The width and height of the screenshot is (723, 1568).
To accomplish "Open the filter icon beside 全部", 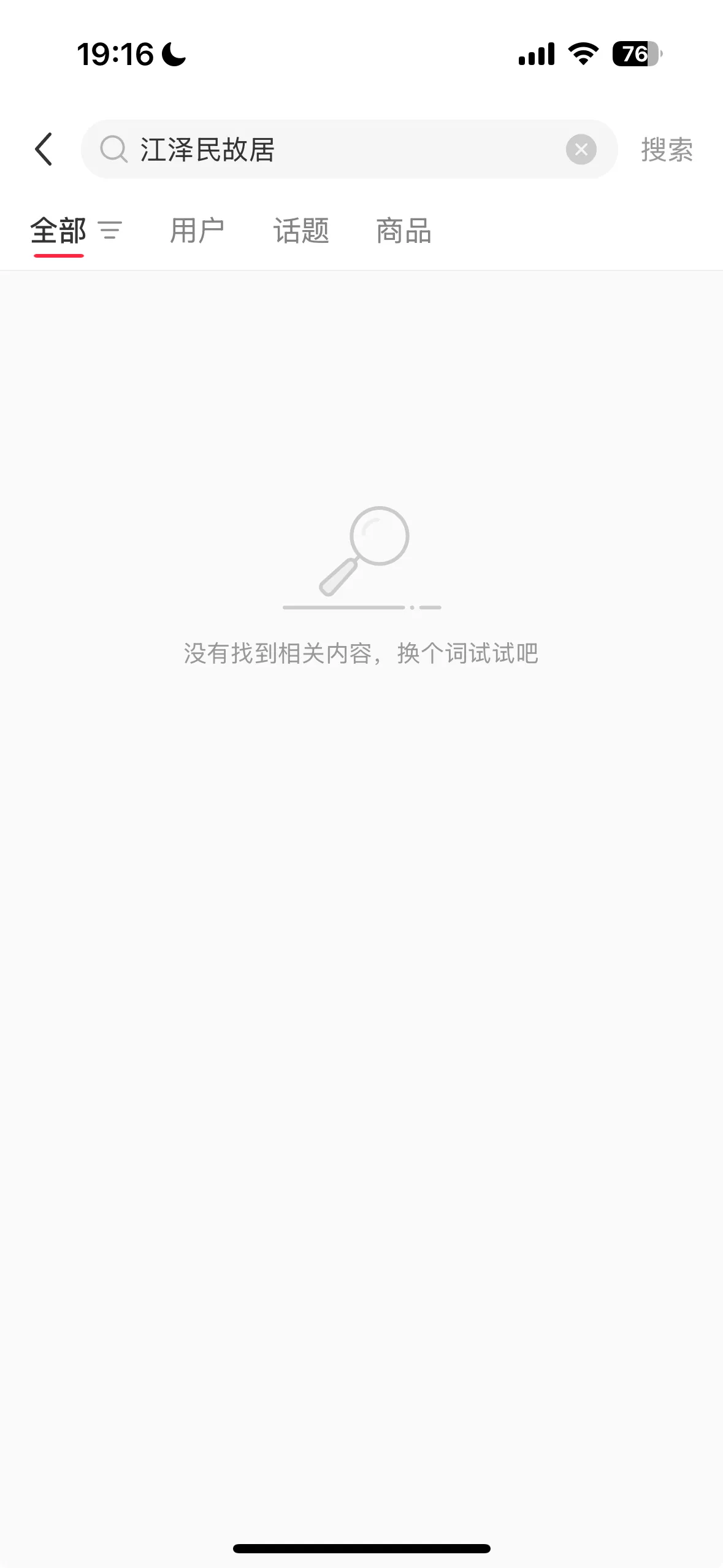I will coord(110,231).
